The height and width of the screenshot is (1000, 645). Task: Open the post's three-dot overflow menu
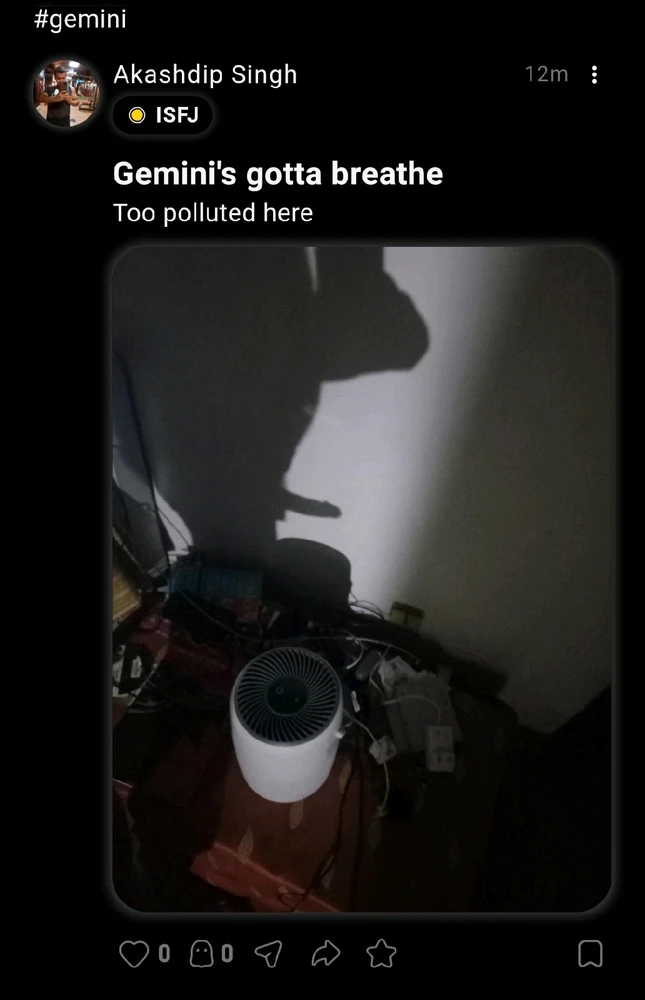[594, 75]
